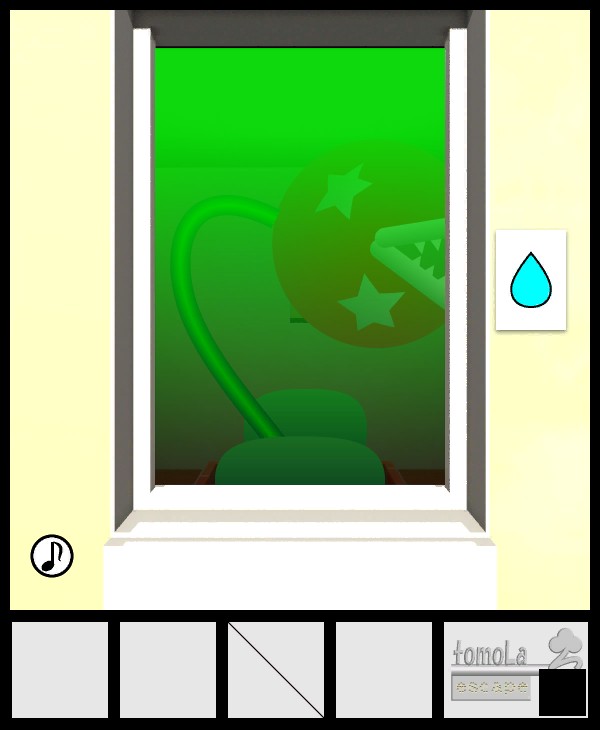
Task: Toggle the music note sound icon
Action: [x=52, y=556]
